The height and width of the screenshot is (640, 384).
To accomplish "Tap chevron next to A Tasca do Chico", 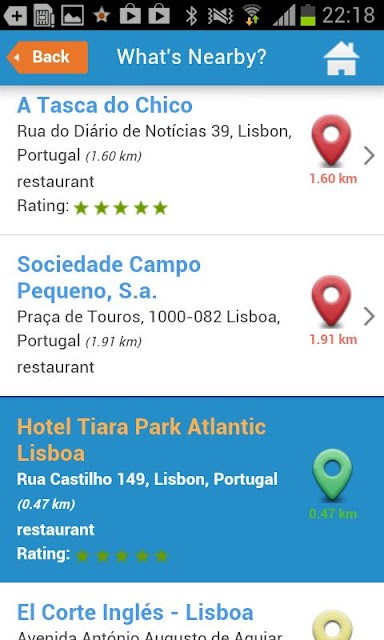I will point(369,156).
